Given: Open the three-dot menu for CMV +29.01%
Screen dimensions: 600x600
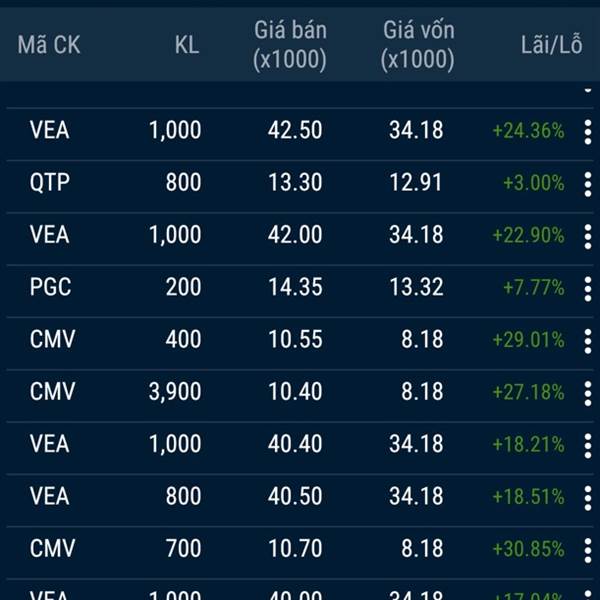Looking at the screenshot, I should (x=588, y=341).
